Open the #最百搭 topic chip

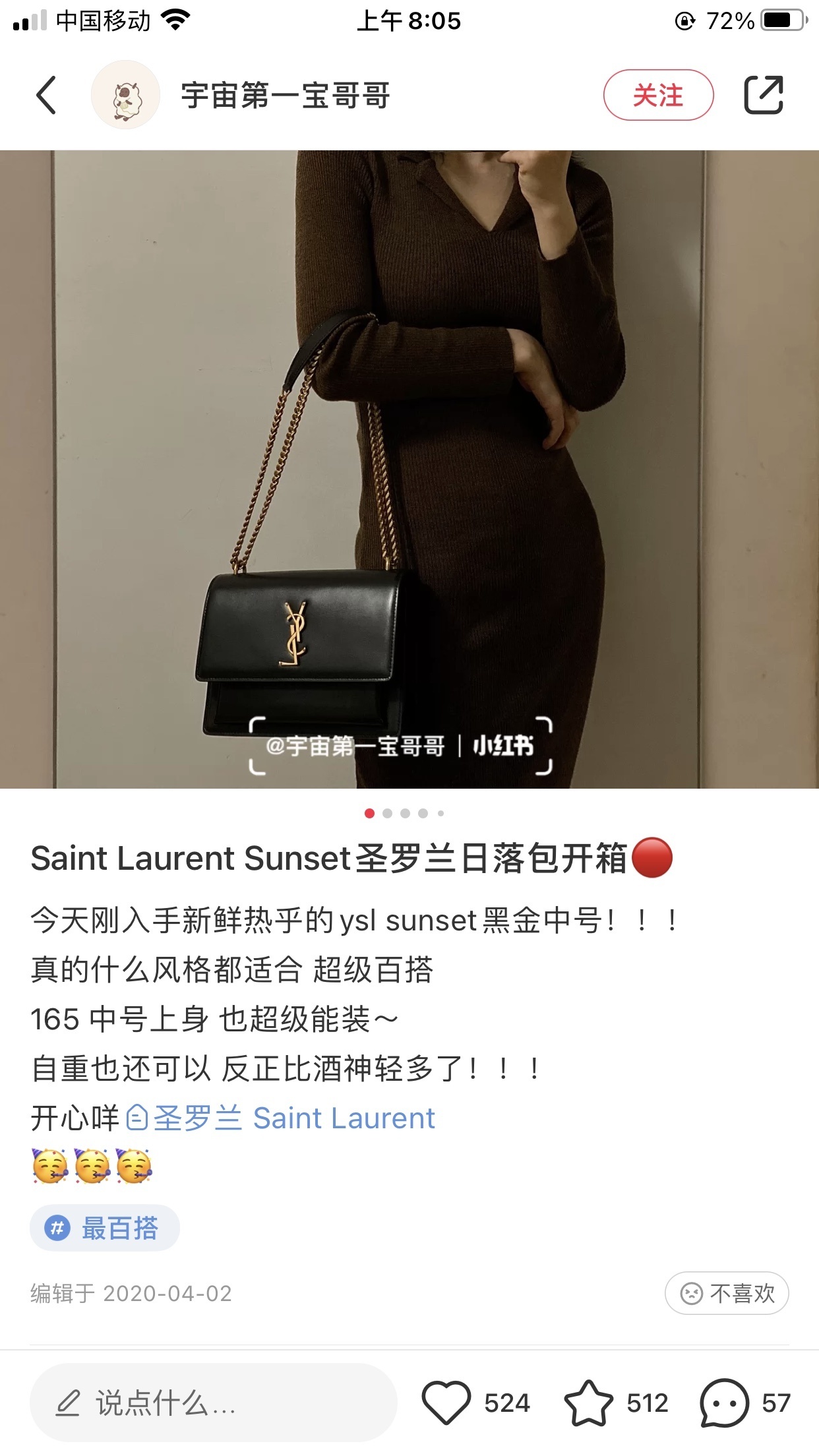pyautogui.click(x=105, y=1228)
